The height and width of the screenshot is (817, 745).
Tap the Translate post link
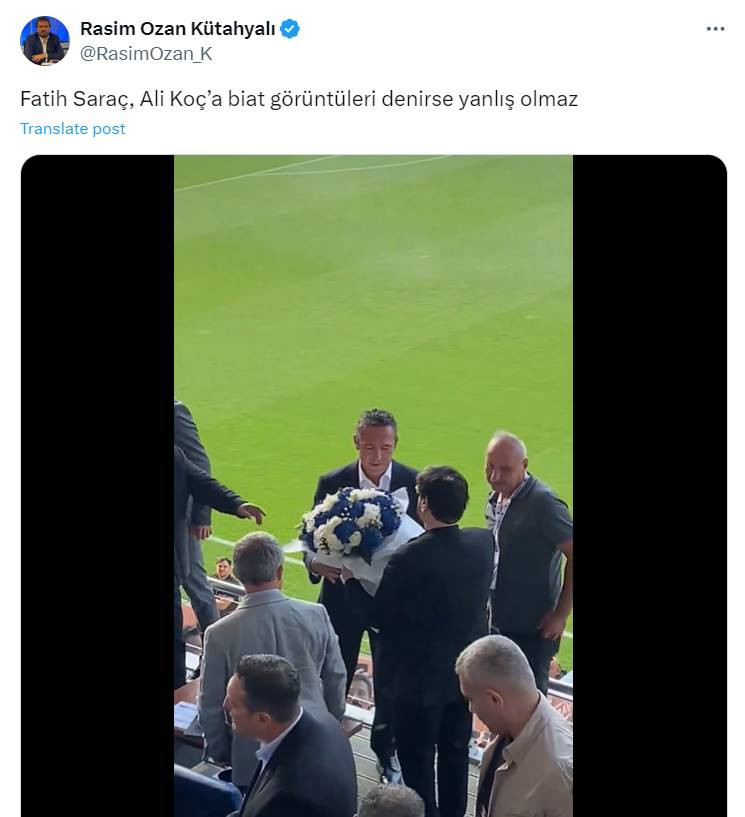tap(73, 129)
